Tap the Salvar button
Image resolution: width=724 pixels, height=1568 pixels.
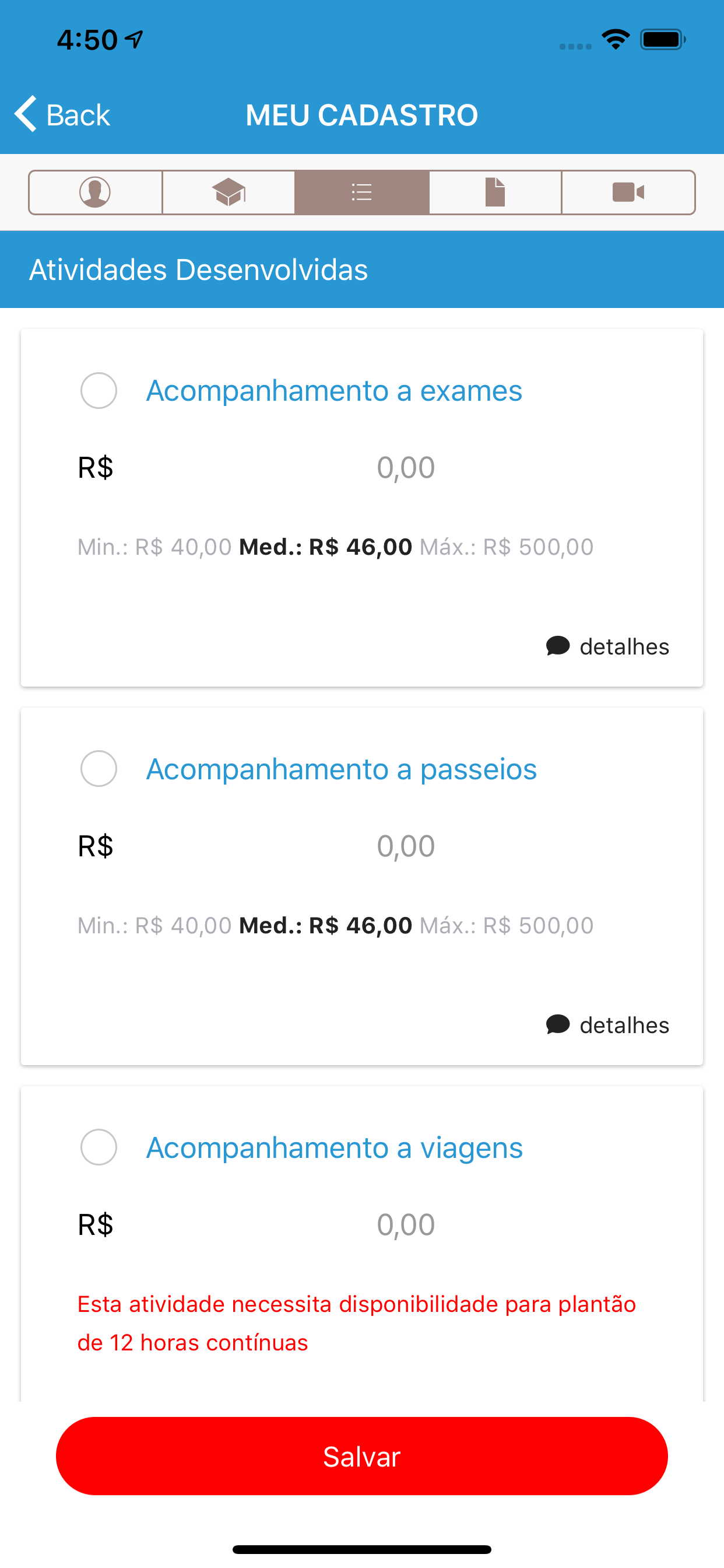(362, 1456)
